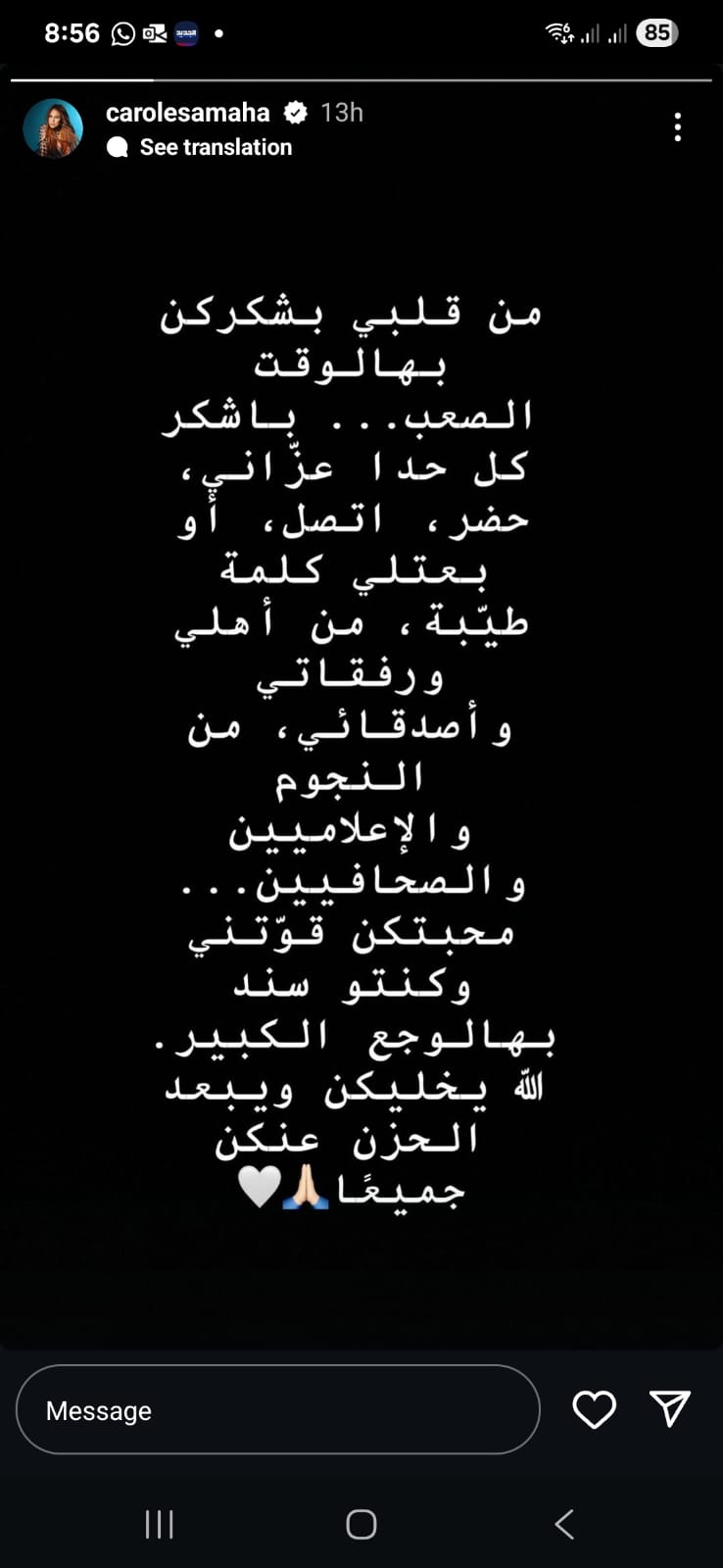Go back using system back button
Viewport: 723px width, 1568px height.
[x=564, y=1524]
